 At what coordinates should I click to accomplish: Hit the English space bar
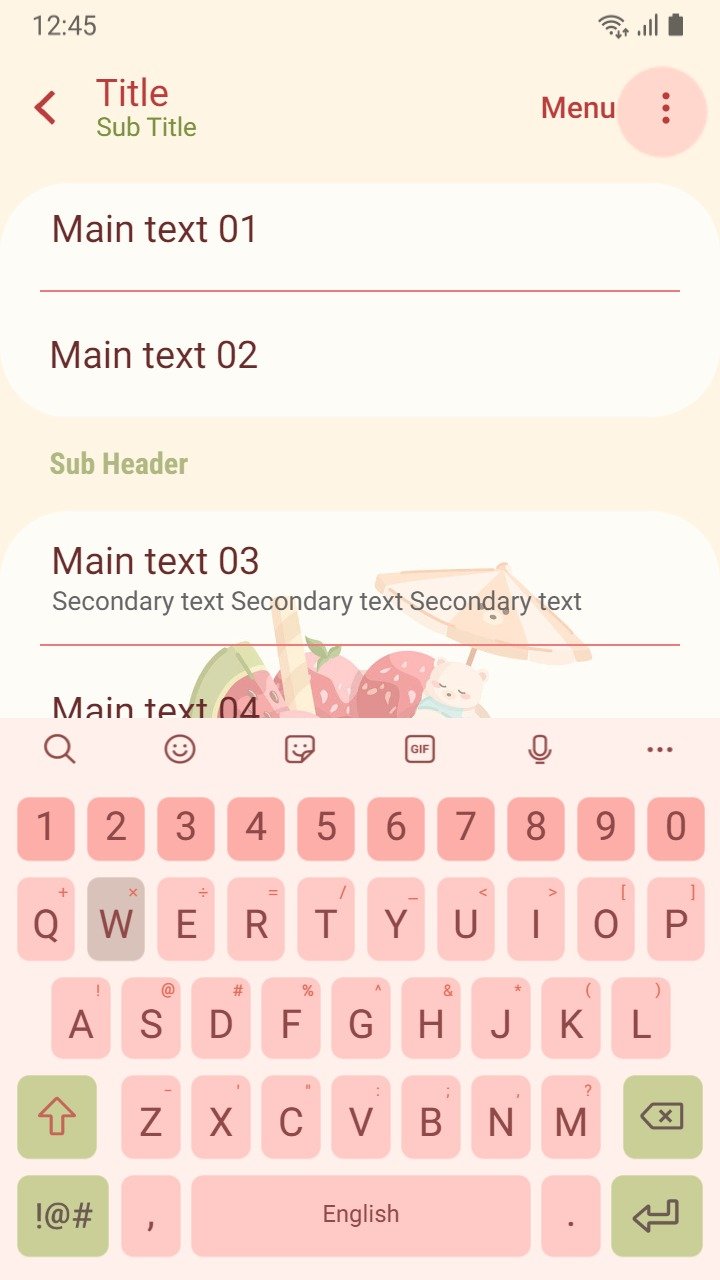point(360,1216)
